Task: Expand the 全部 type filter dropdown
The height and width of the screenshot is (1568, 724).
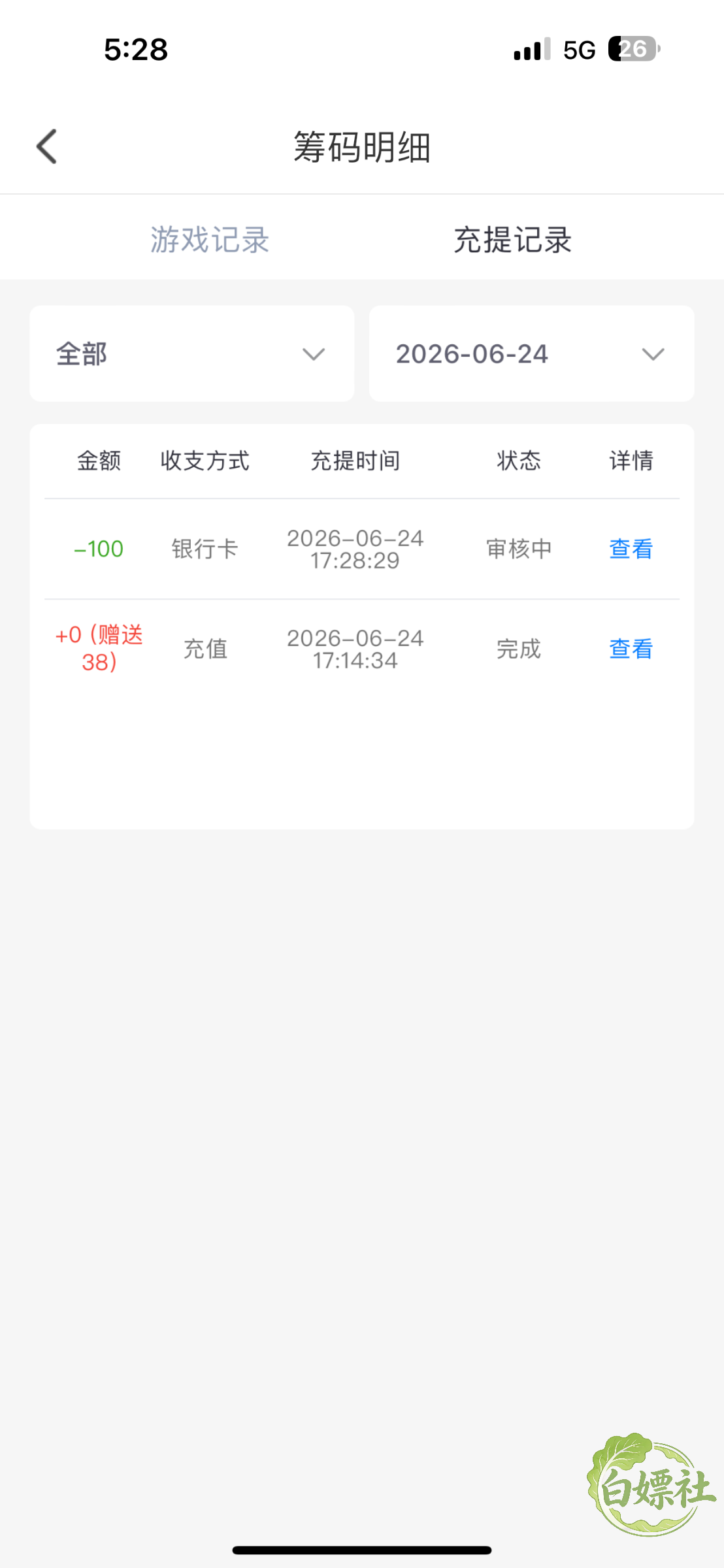Action: click(x=192, y=353)
